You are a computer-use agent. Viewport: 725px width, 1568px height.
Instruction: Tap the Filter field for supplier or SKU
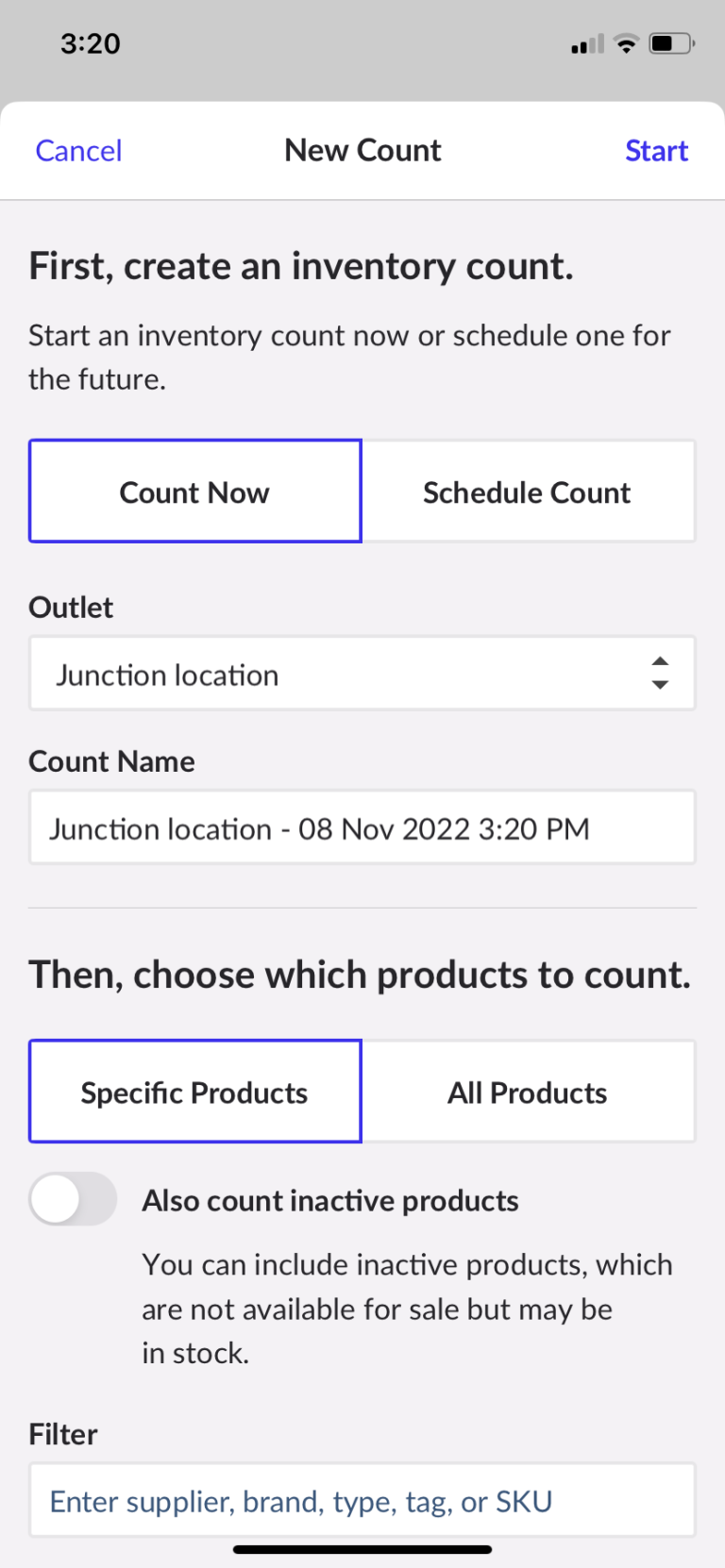tap(362, 1500)
